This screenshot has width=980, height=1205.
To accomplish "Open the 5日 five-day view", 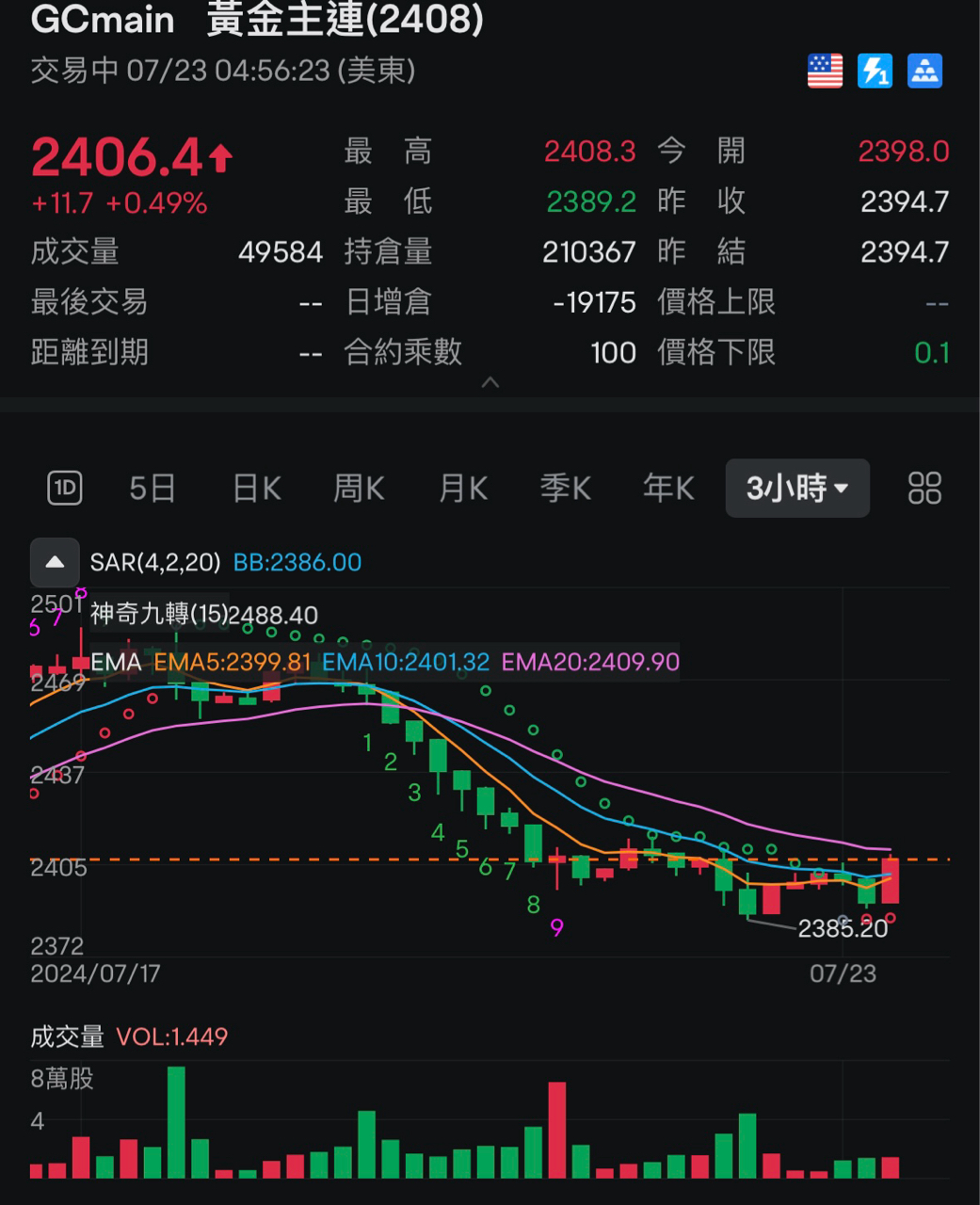I will [x=151, y=488].
